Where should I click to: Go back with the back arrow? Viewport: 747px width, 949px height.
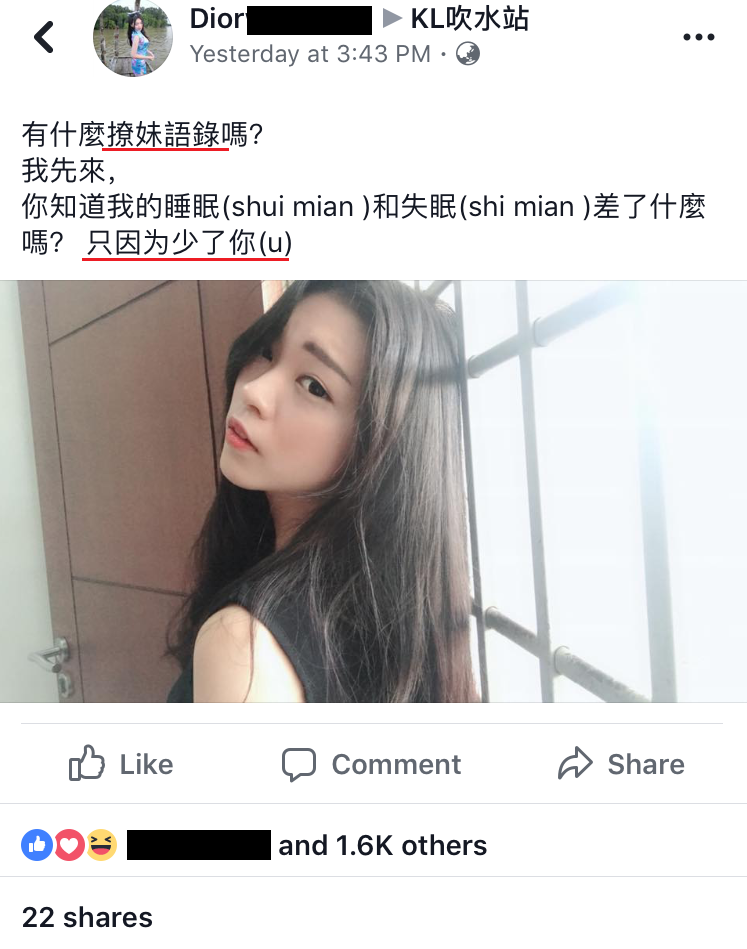44,37
